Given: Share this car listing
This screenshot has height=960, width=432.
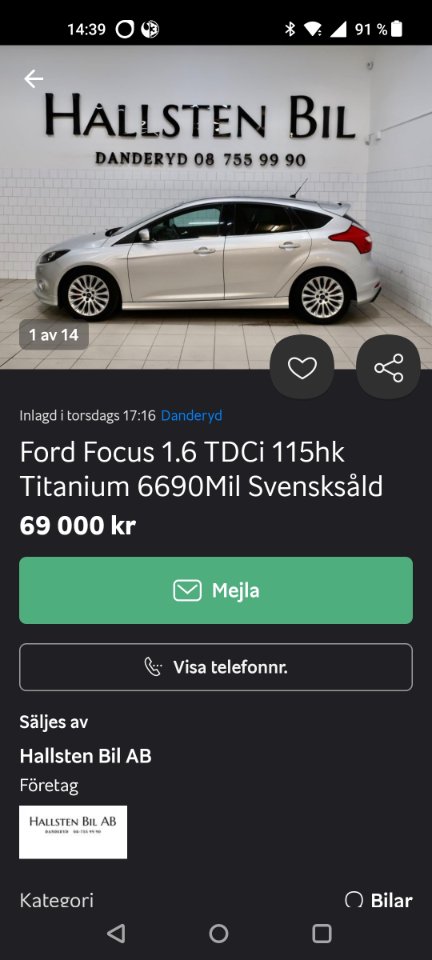Looking at the screenshot, I should point(389,367).
